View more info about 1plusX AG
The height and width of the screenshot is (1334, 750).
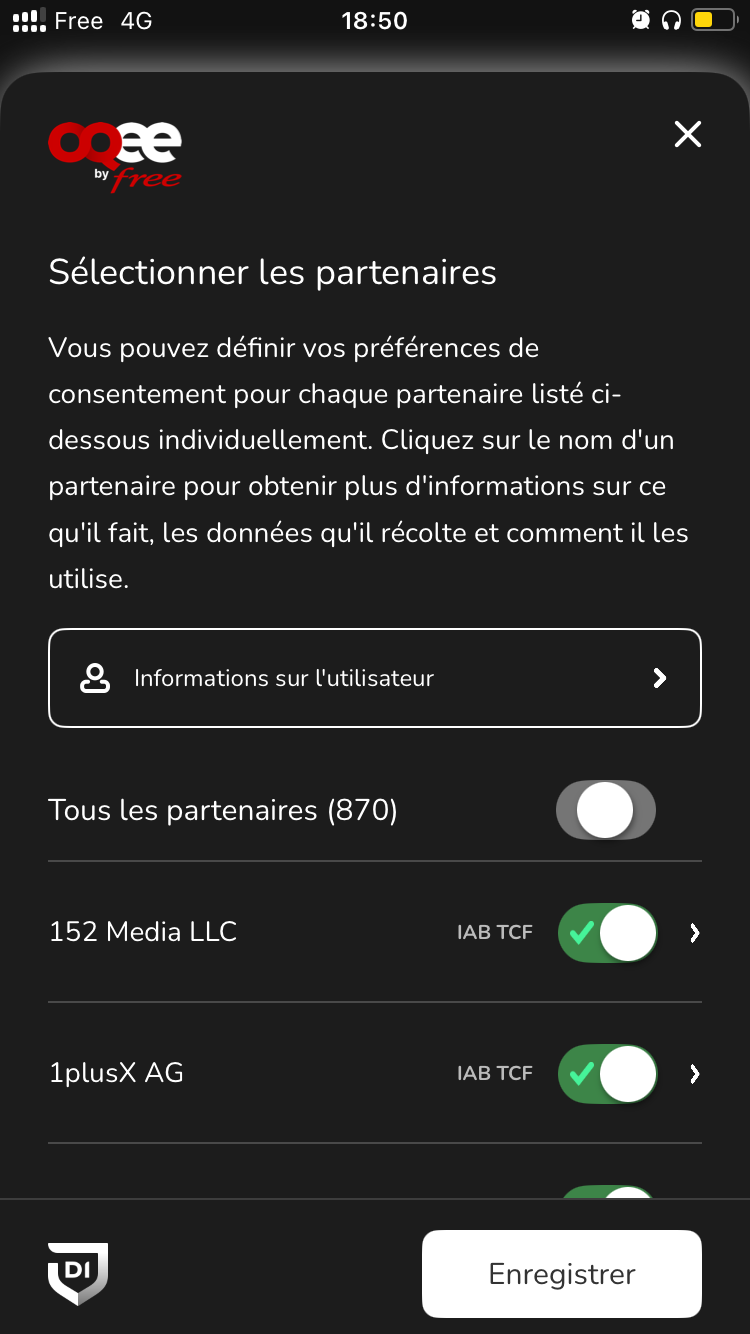click(695, 1074)
